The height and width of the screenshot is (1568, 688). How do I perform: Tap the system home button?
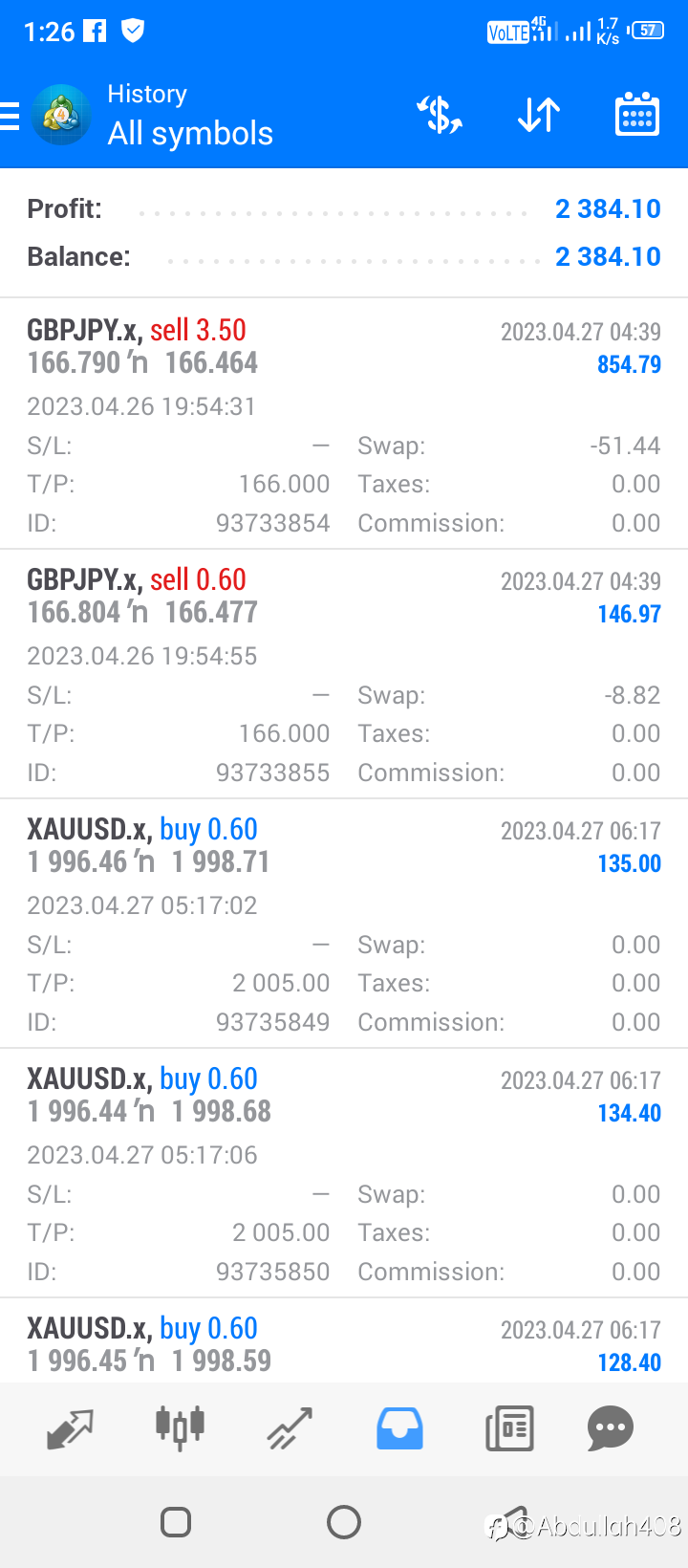click(x=344, y=1522)
